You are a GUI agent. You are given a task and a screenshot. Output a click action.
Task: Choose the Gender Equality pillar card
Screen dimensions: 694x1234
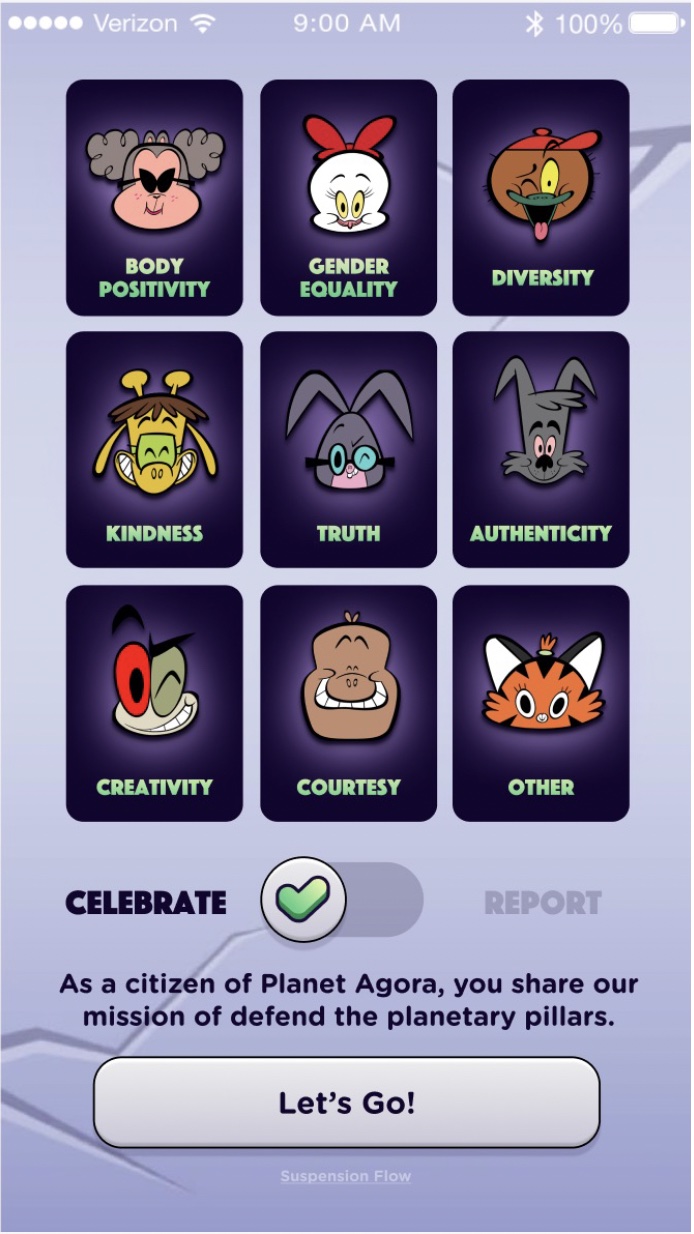point(348,198)
